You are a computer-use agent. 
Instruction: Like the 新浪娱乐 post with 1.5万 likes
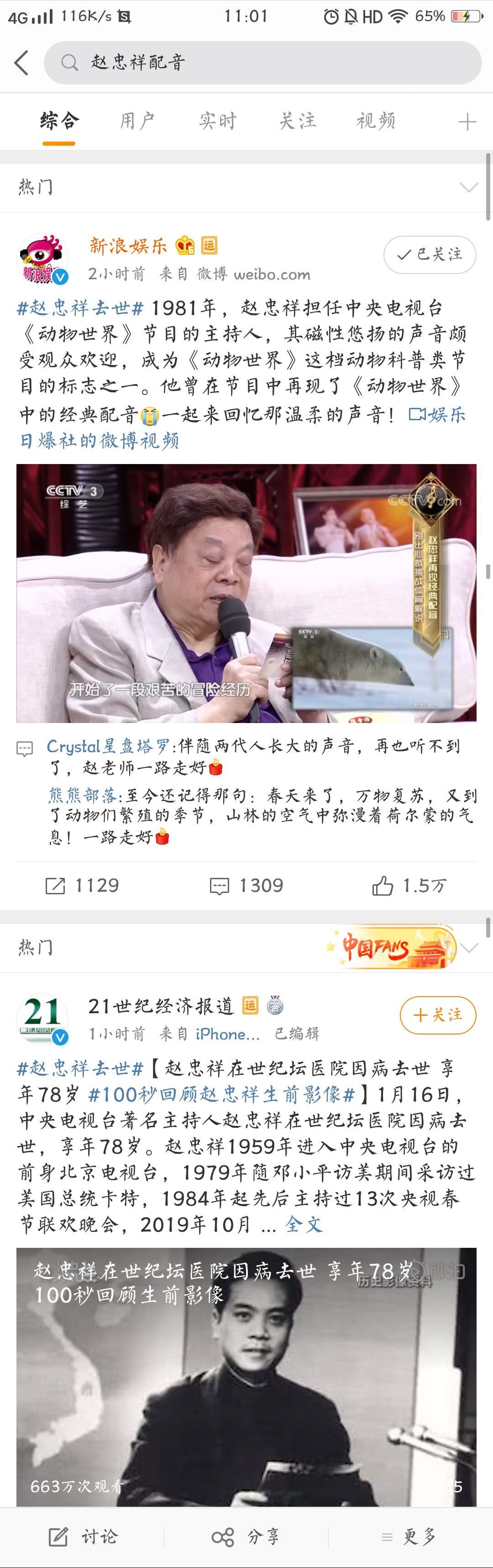409,886
